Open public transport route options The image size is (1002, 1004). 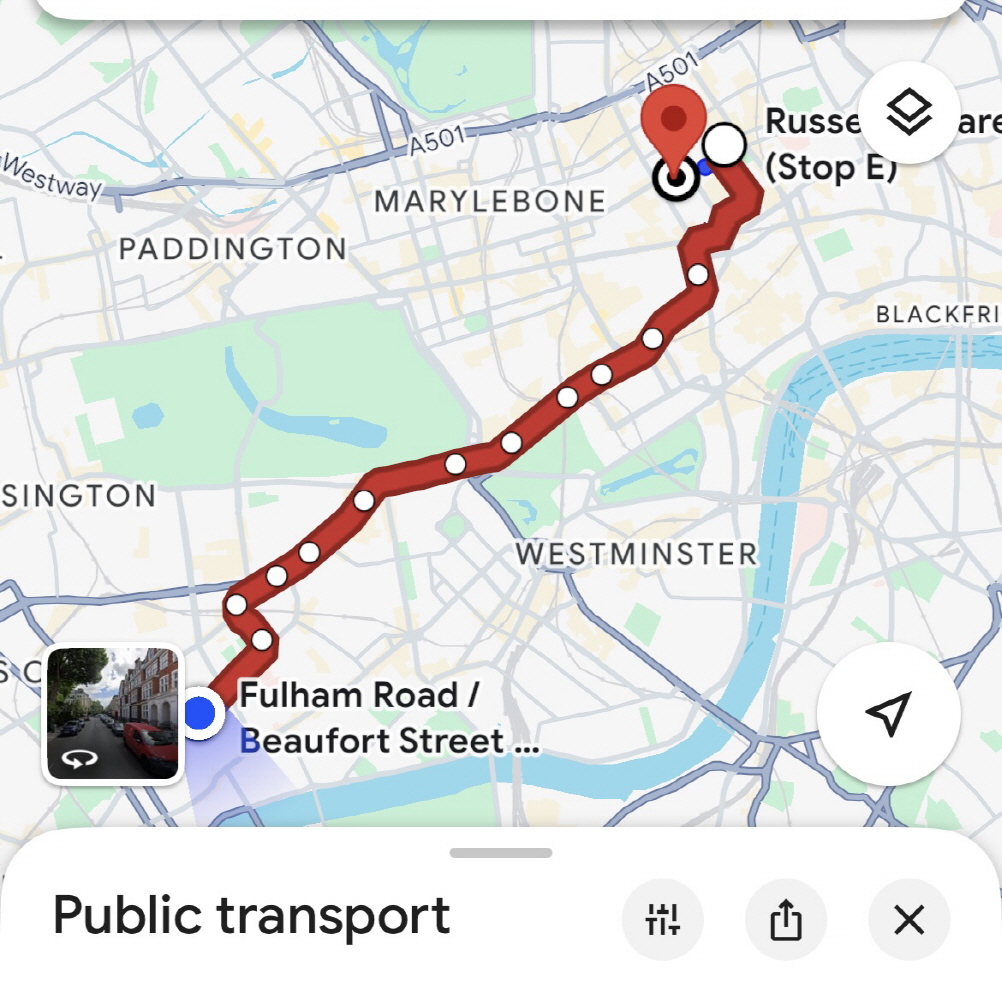662,919
